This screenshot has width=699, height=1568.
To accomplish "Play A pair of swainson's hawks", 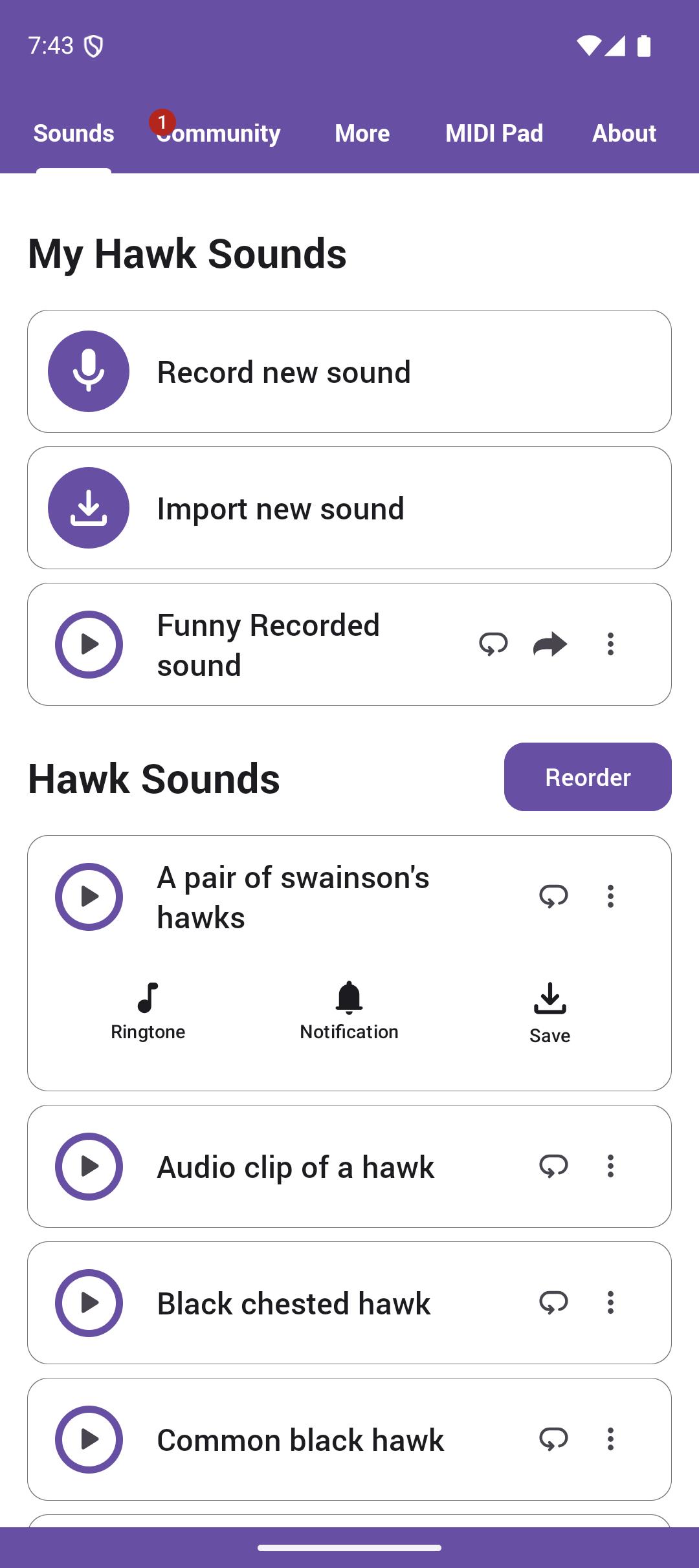I will coord(89,897).
